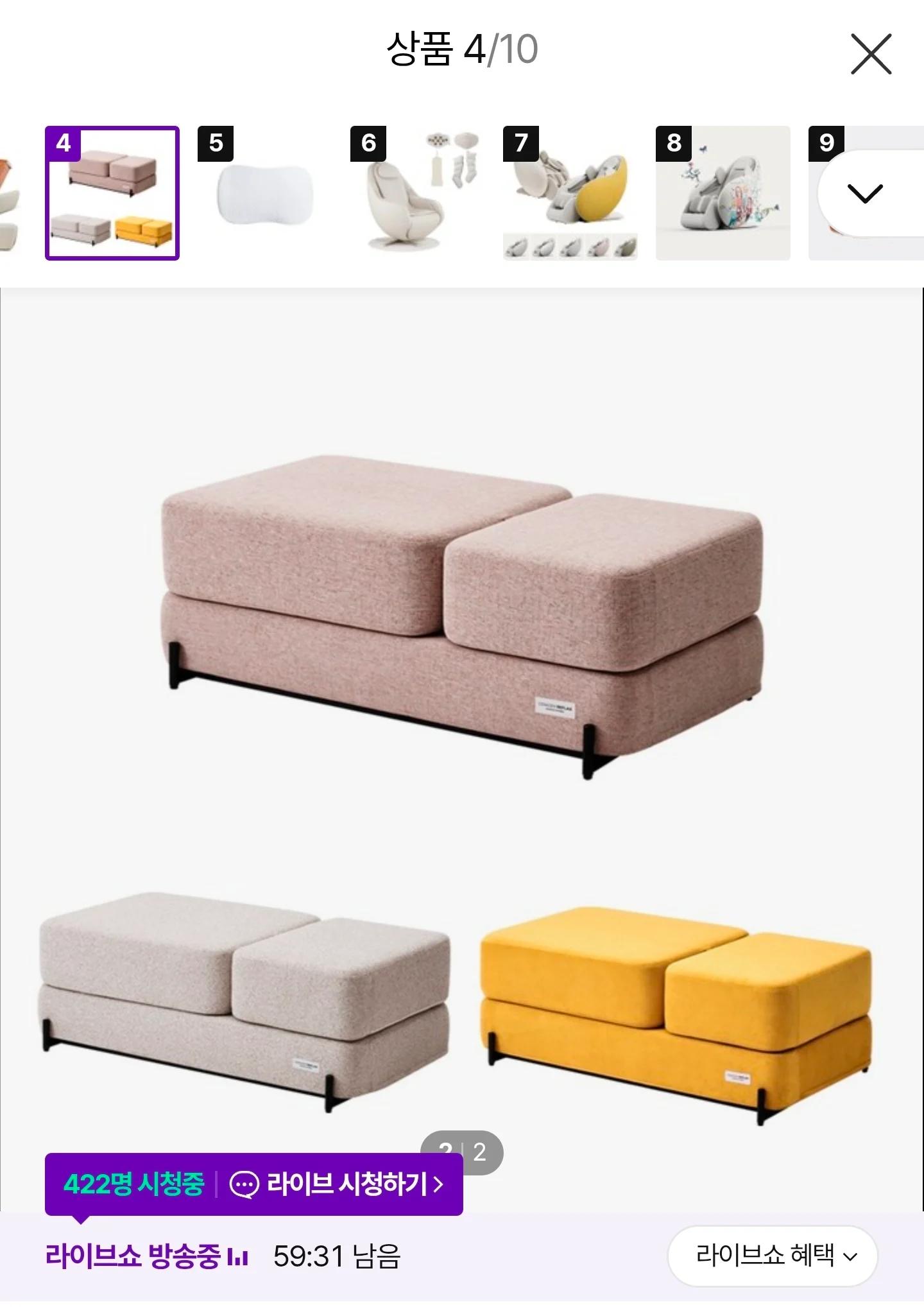The image size is (924, 1307).
Task: Close the product viewer
Action: (871, 54)
